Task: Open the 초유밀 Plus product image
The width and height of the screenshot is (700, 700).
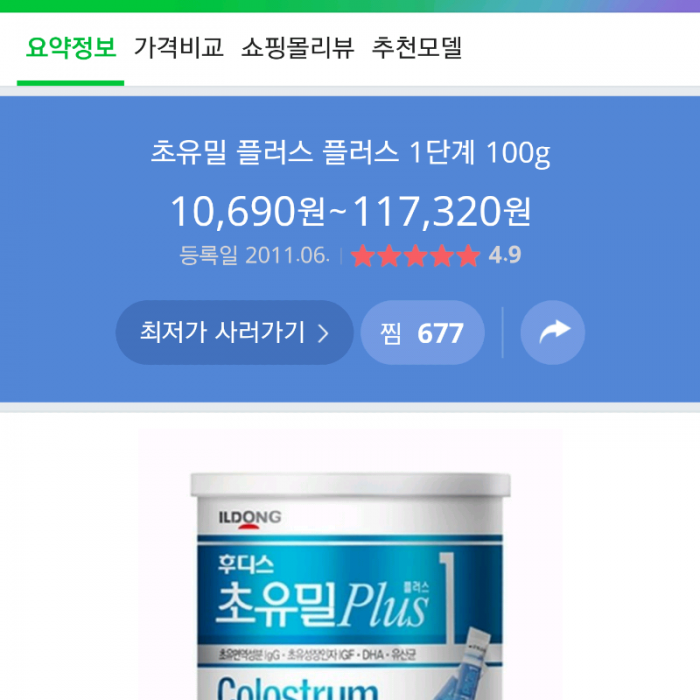Action: point(349,580)
